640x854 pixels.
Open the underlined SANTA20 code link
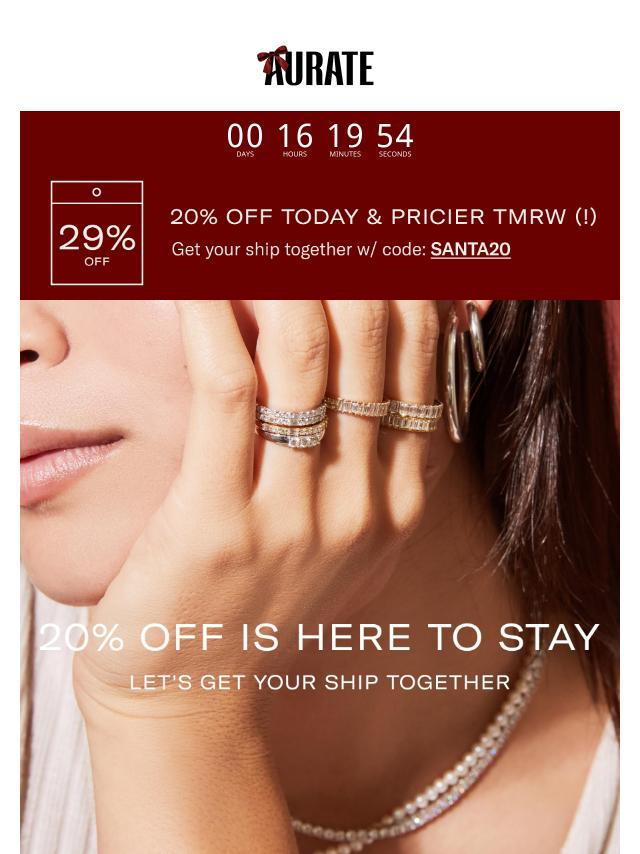click(x=470, y=249)
